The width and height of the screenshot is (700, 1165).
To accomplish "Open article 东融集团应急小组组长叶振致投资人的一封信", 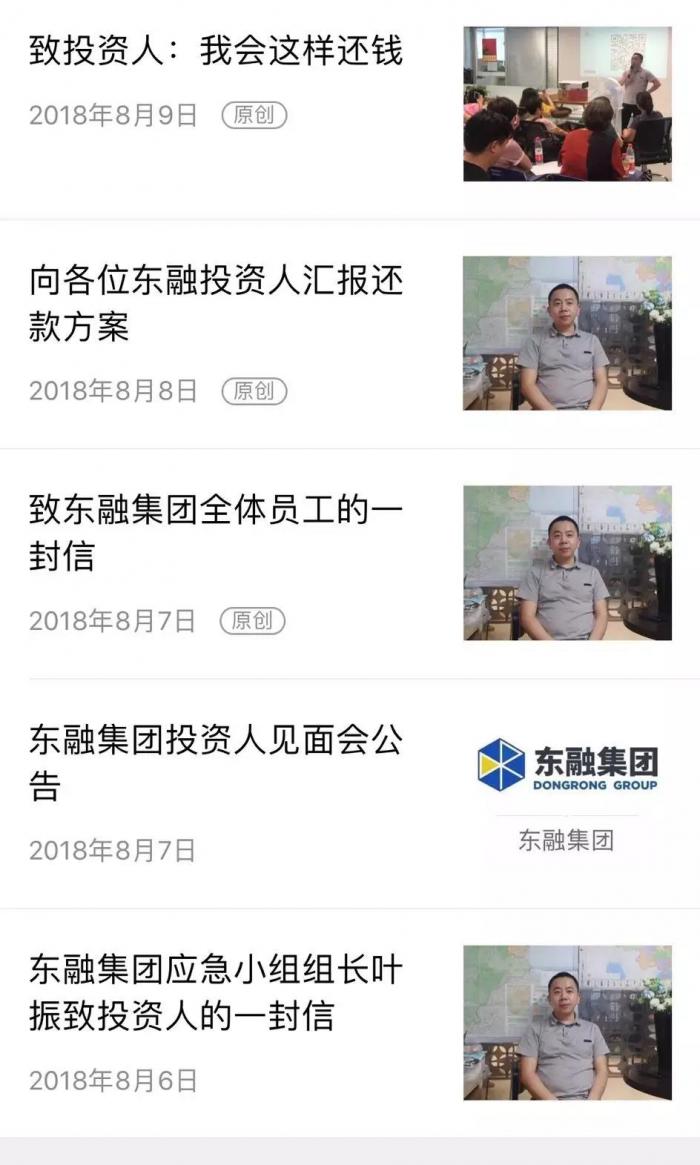I will (x=216, y=993).
